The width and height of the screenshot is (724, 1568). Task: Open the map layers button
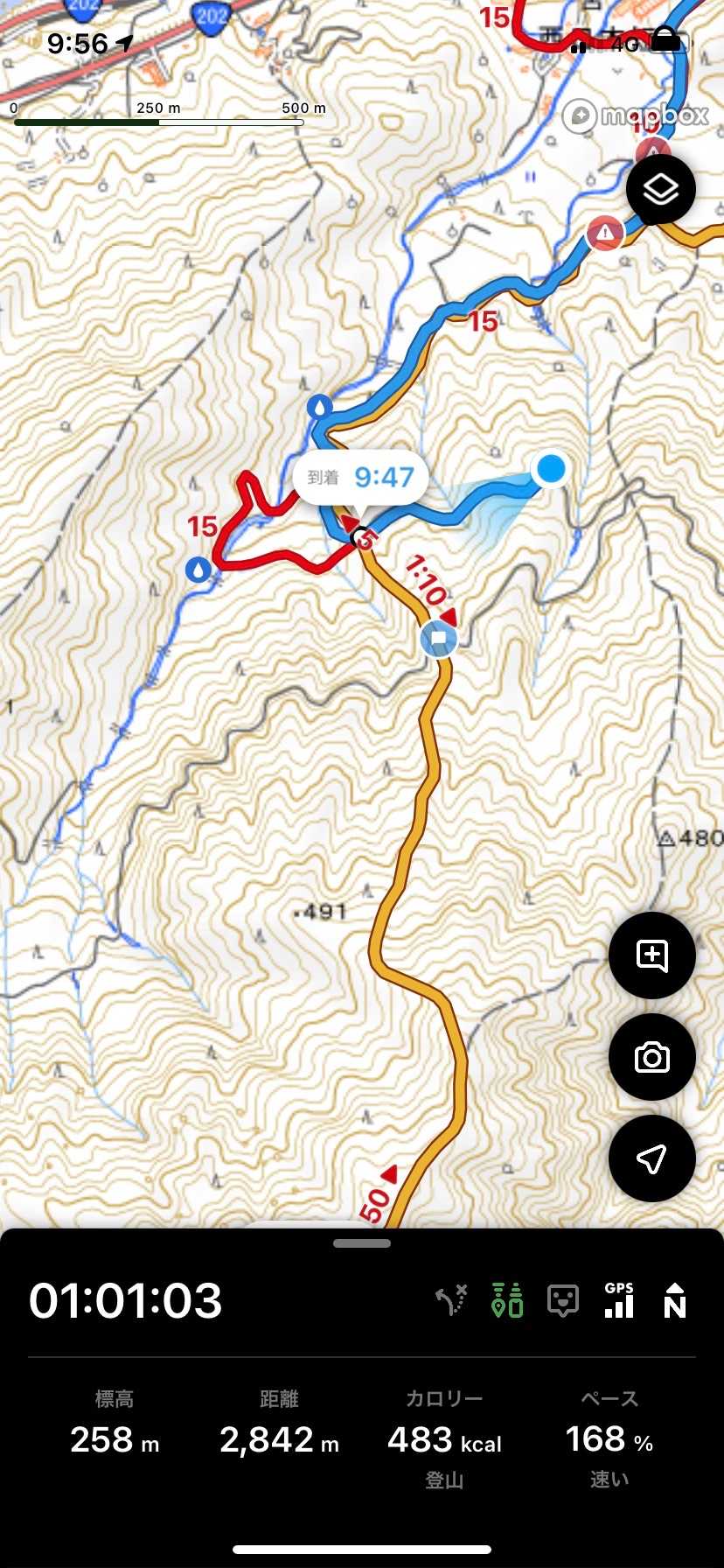660,189
